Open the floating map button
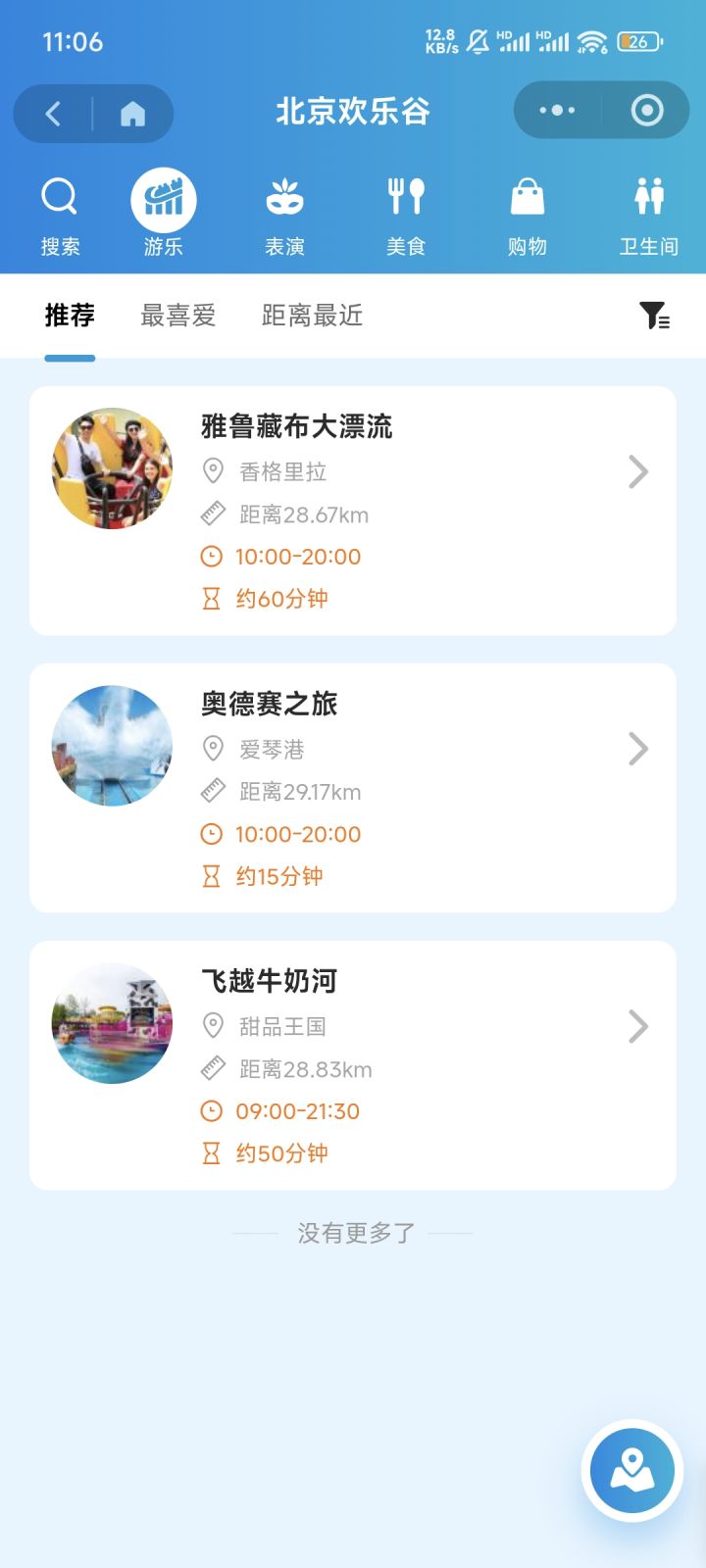 632,1470
